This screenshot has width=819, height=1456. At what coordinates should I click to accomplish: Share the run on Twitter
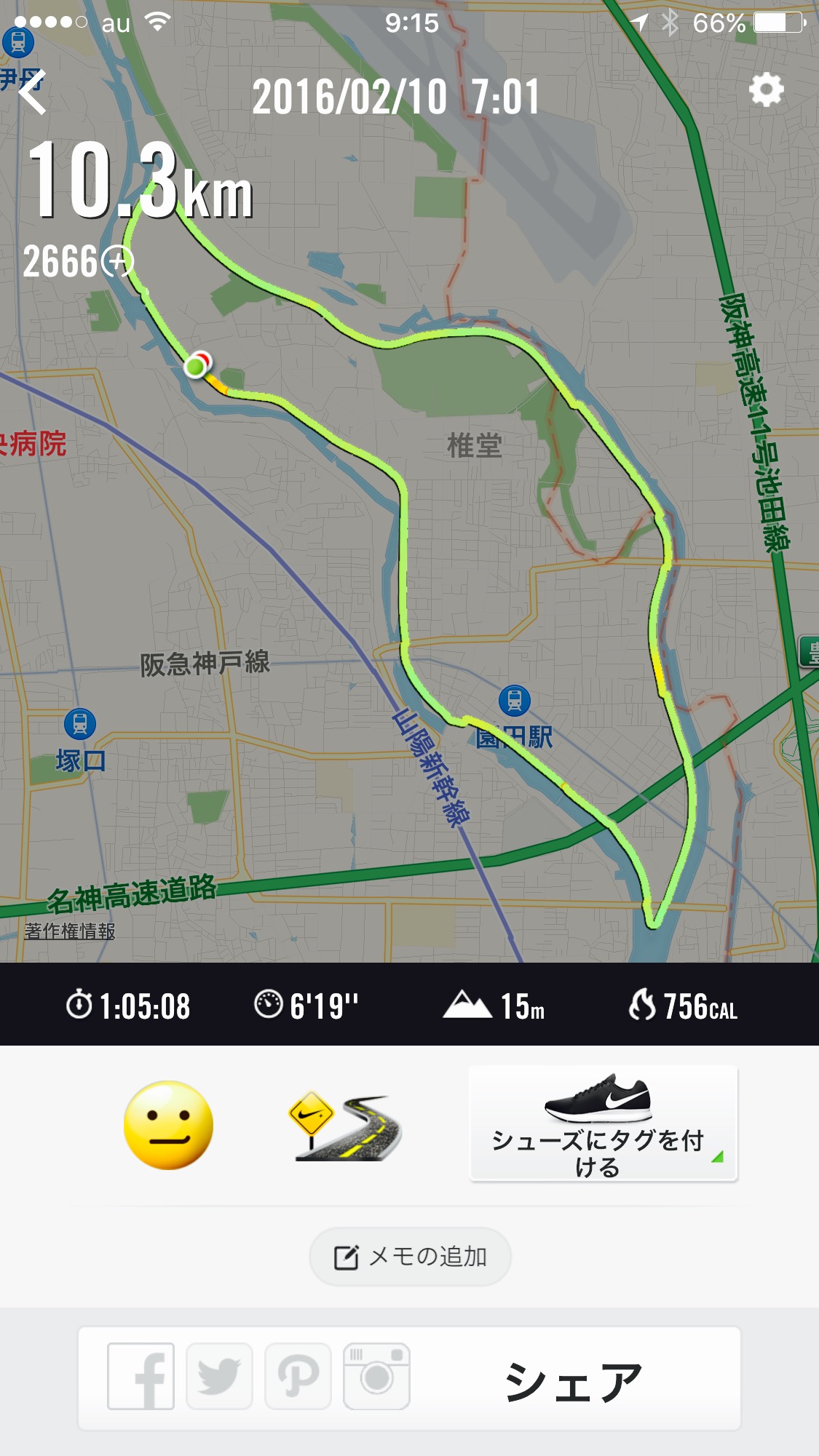coord(219,1376)
